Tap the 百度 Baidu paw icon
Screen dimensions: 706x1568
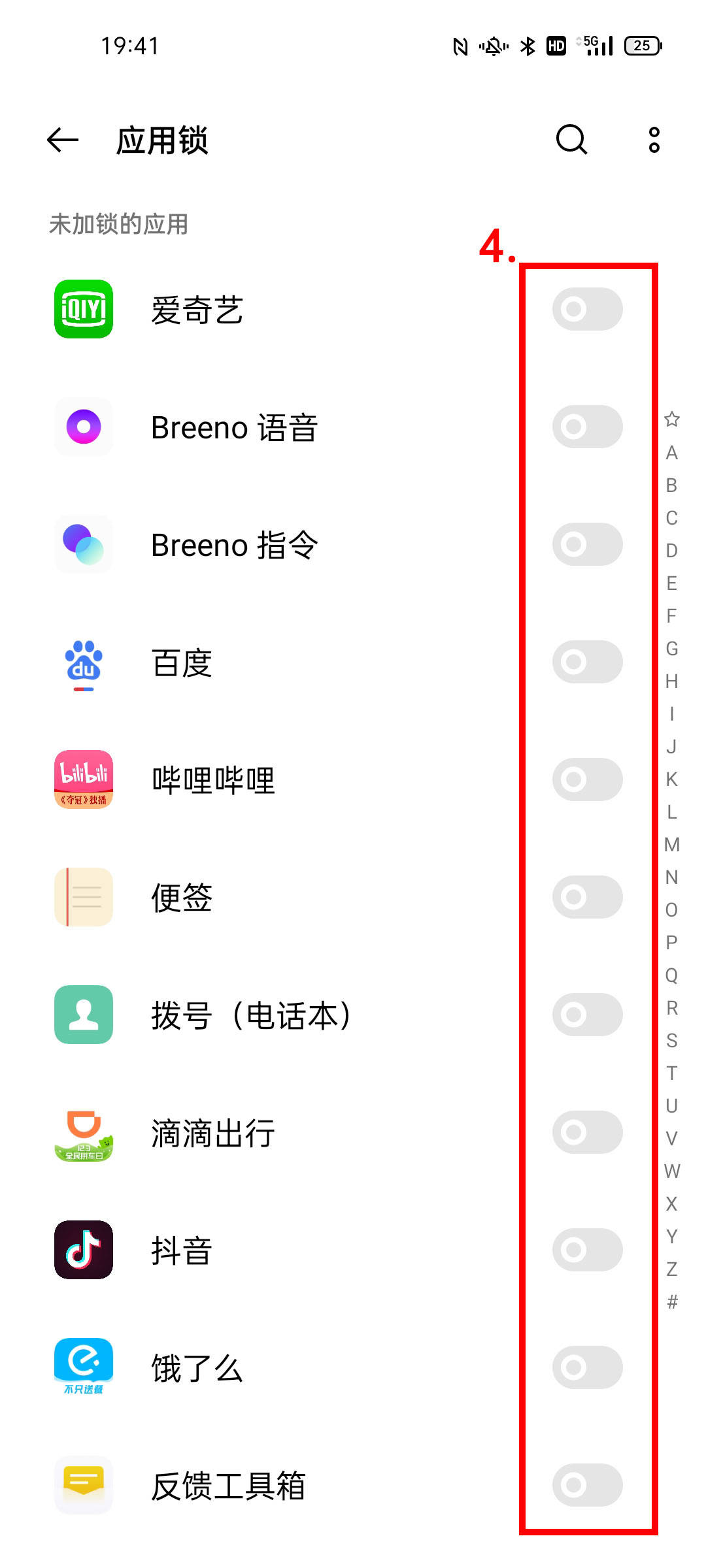point(83,662)
